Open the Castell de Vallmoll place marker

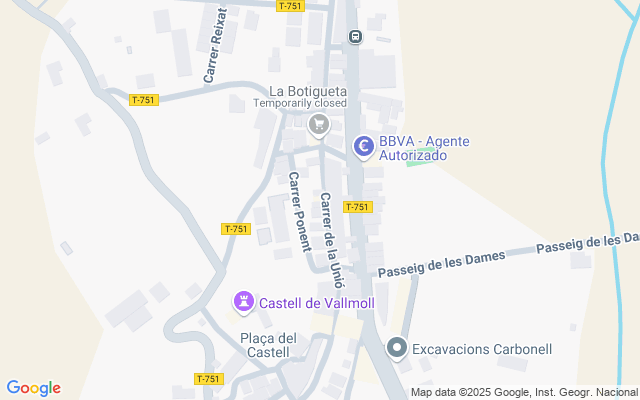click(243, 301)
